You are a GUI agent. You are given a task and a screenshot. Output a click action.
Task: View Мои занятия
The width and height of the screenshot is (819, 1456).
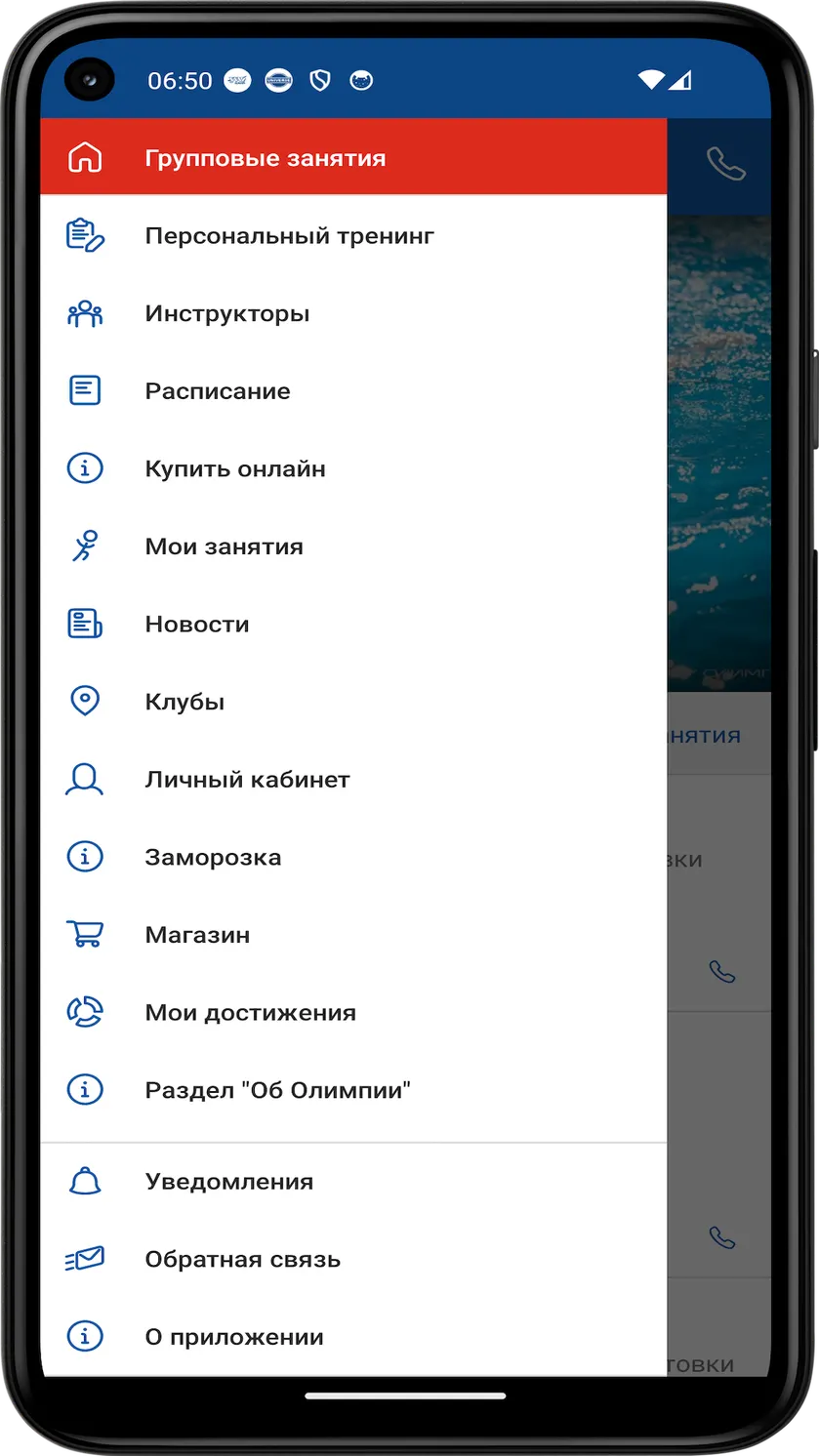pyautogui.click(x=353, y=546)
